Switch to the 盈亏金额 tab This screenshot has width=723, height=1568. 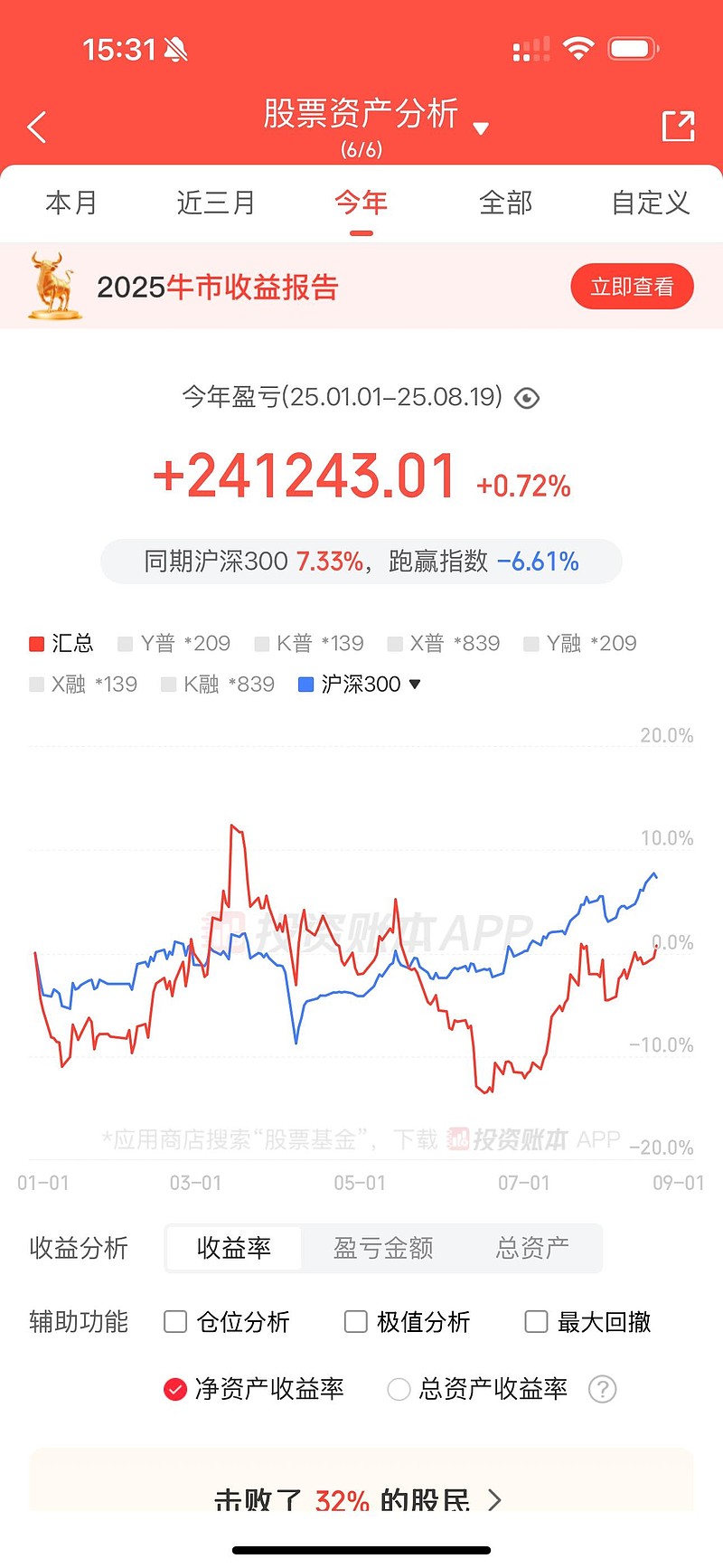382,1248
